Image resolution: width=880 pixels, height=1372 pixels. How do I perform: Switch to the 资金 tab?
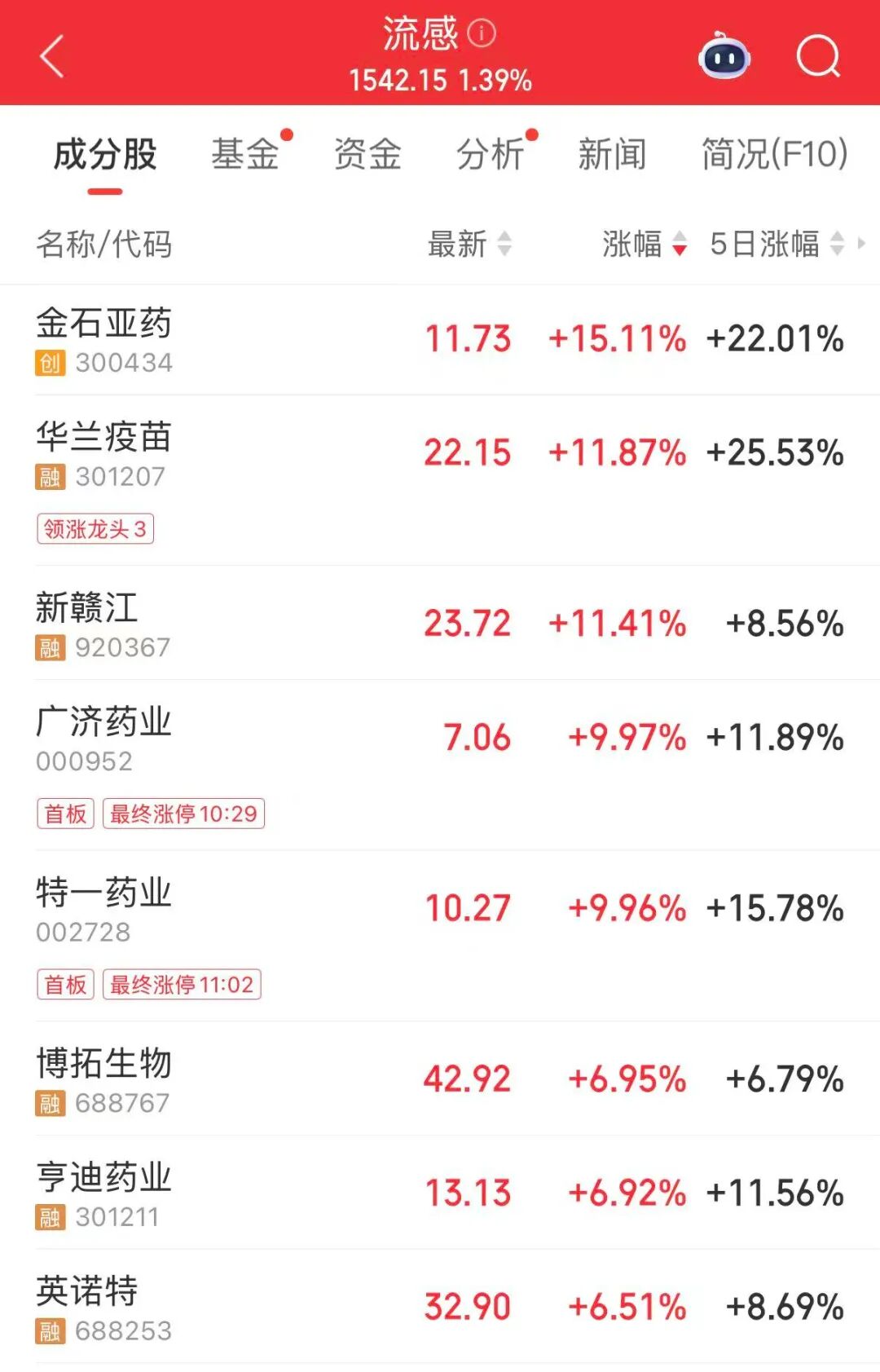click(367, 154)
